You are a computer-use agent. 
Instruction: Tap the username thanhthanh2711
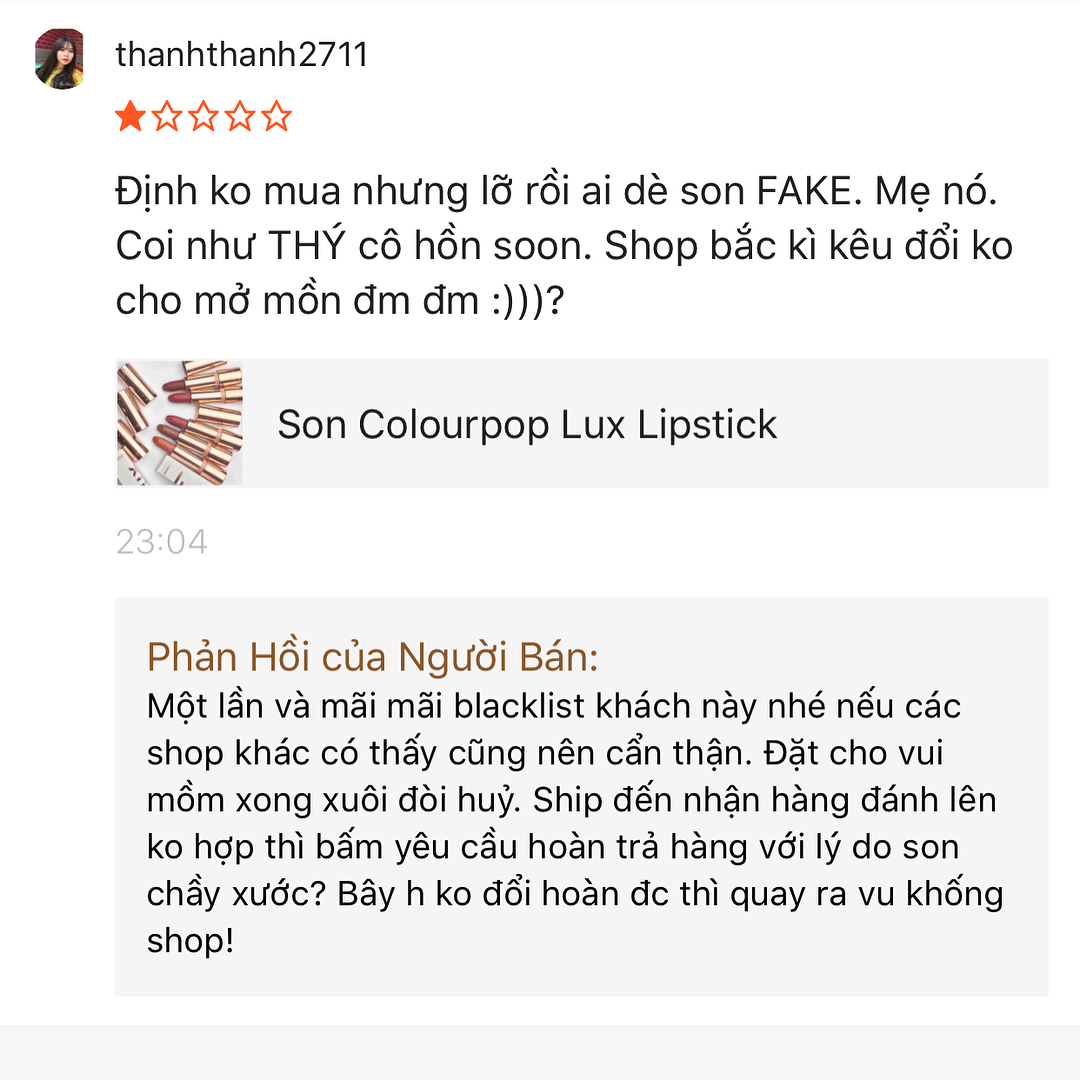click(242, 54)
